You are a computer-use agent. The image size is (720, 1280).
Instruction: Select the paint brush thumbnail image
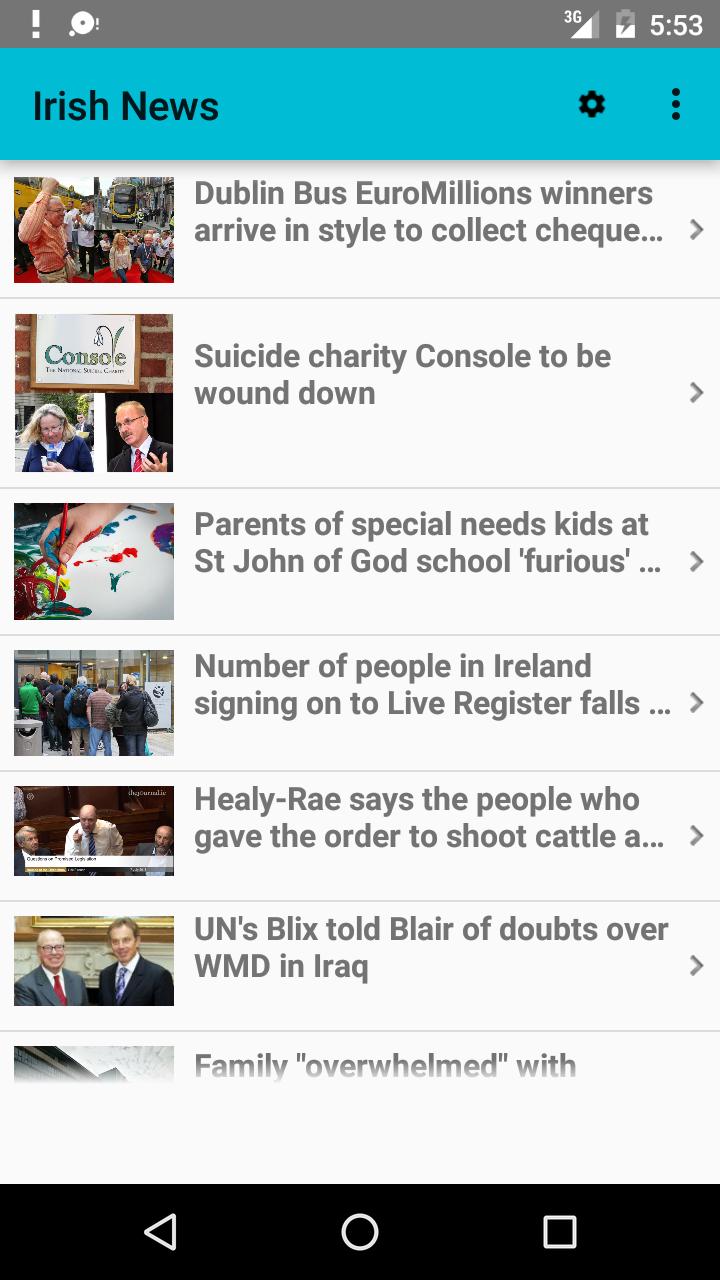click(x=93, y=561)
